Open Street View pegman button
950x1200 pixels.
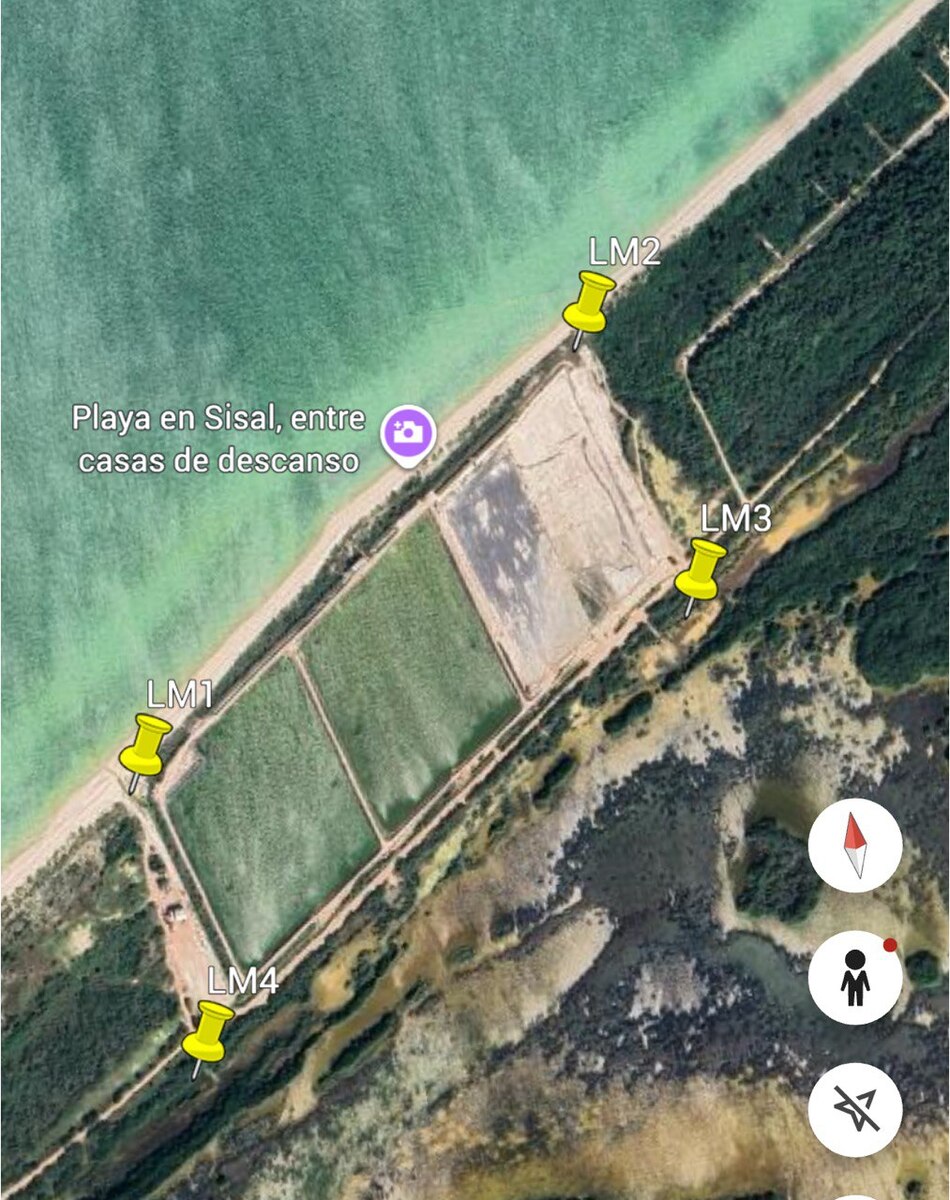point(855,977)
